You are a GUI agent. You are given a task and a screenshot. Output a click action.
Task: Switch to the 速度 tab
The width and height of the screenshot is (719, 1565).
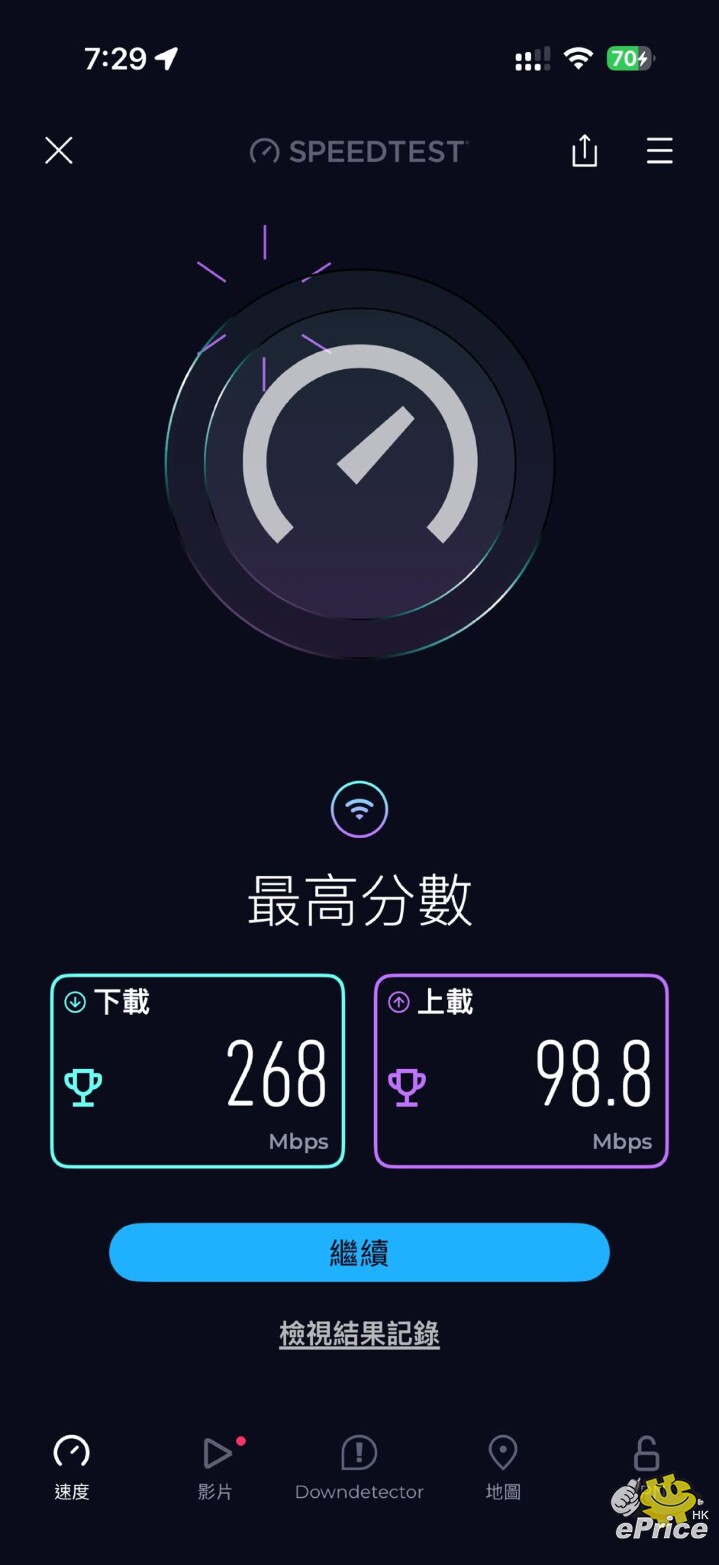72,1466
